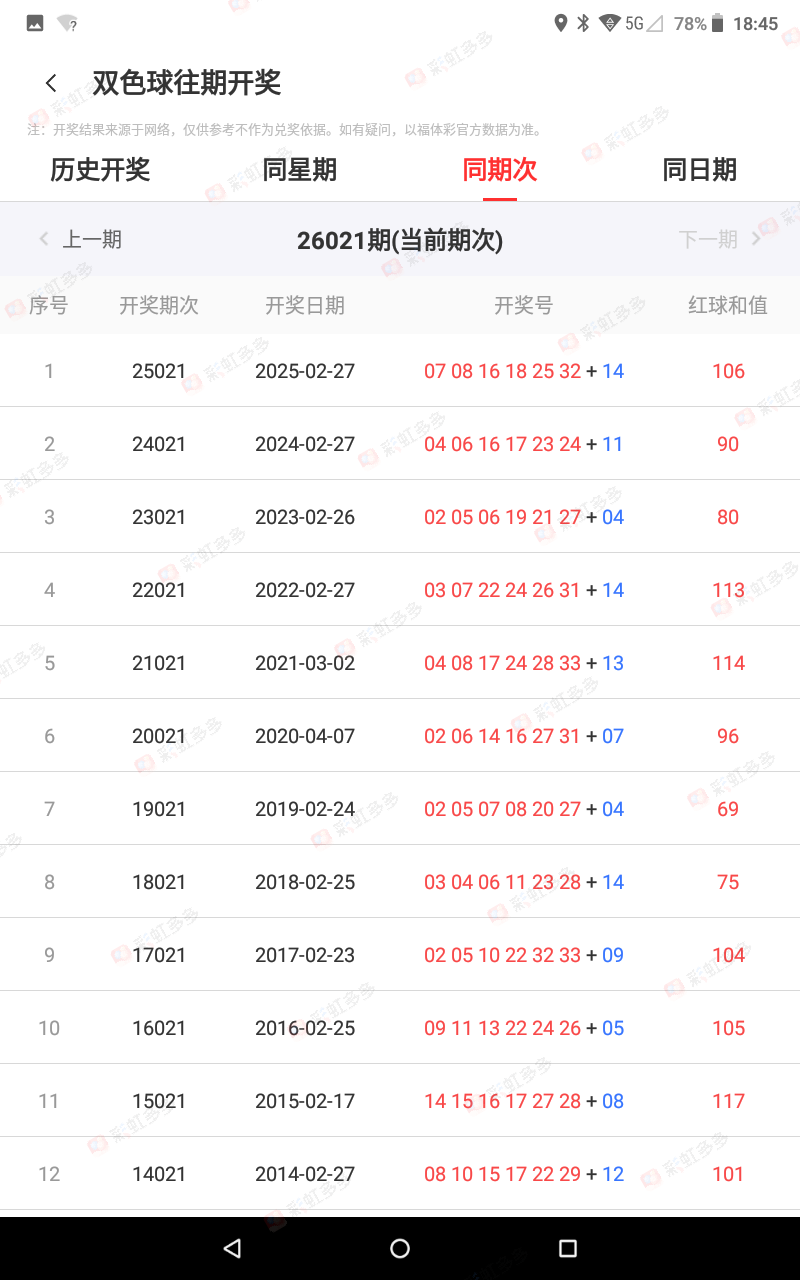
Task: Select draw 14021 at the list bottom
Action: (x=400, y=1173)
